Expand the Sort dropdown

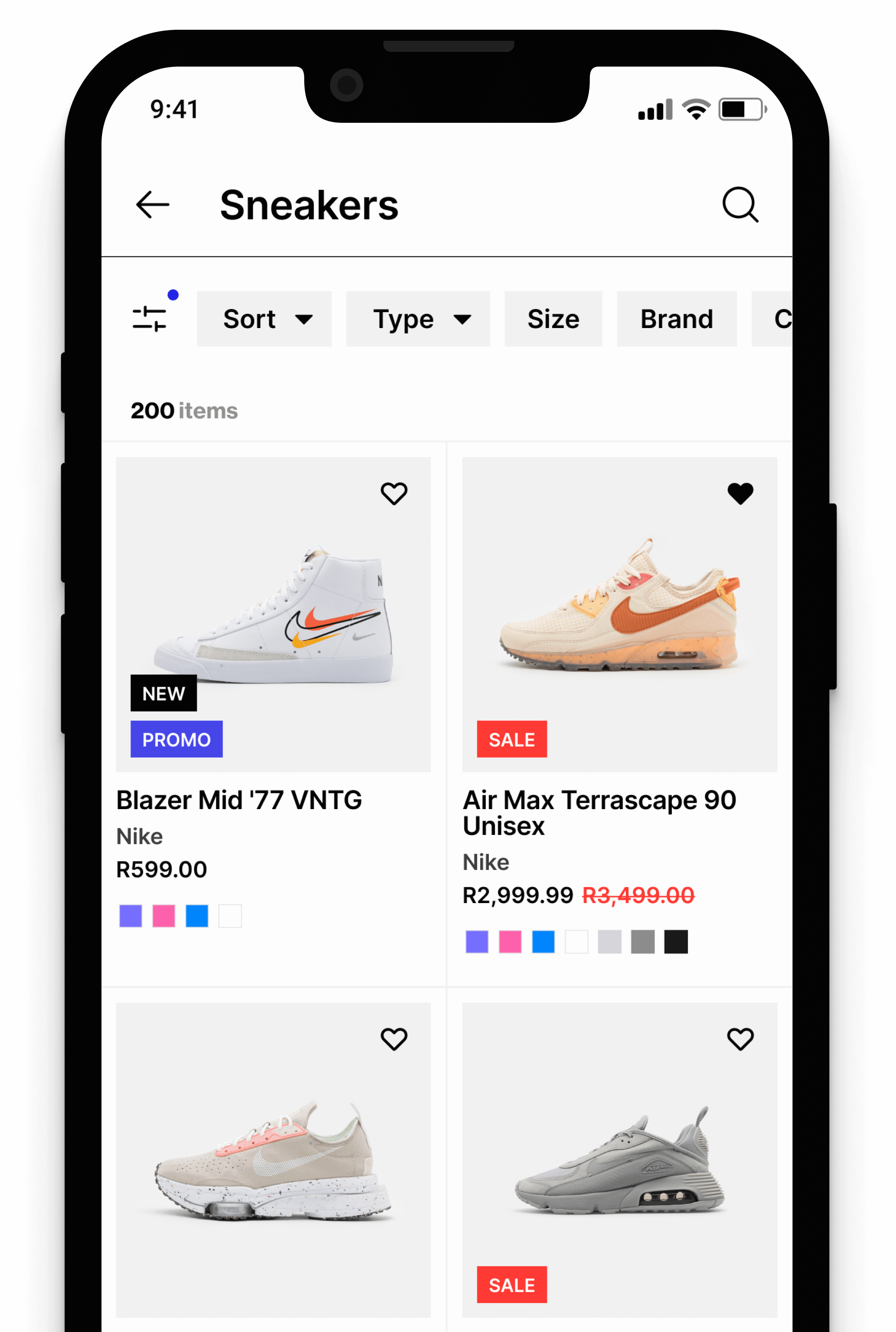coord(264,319)
